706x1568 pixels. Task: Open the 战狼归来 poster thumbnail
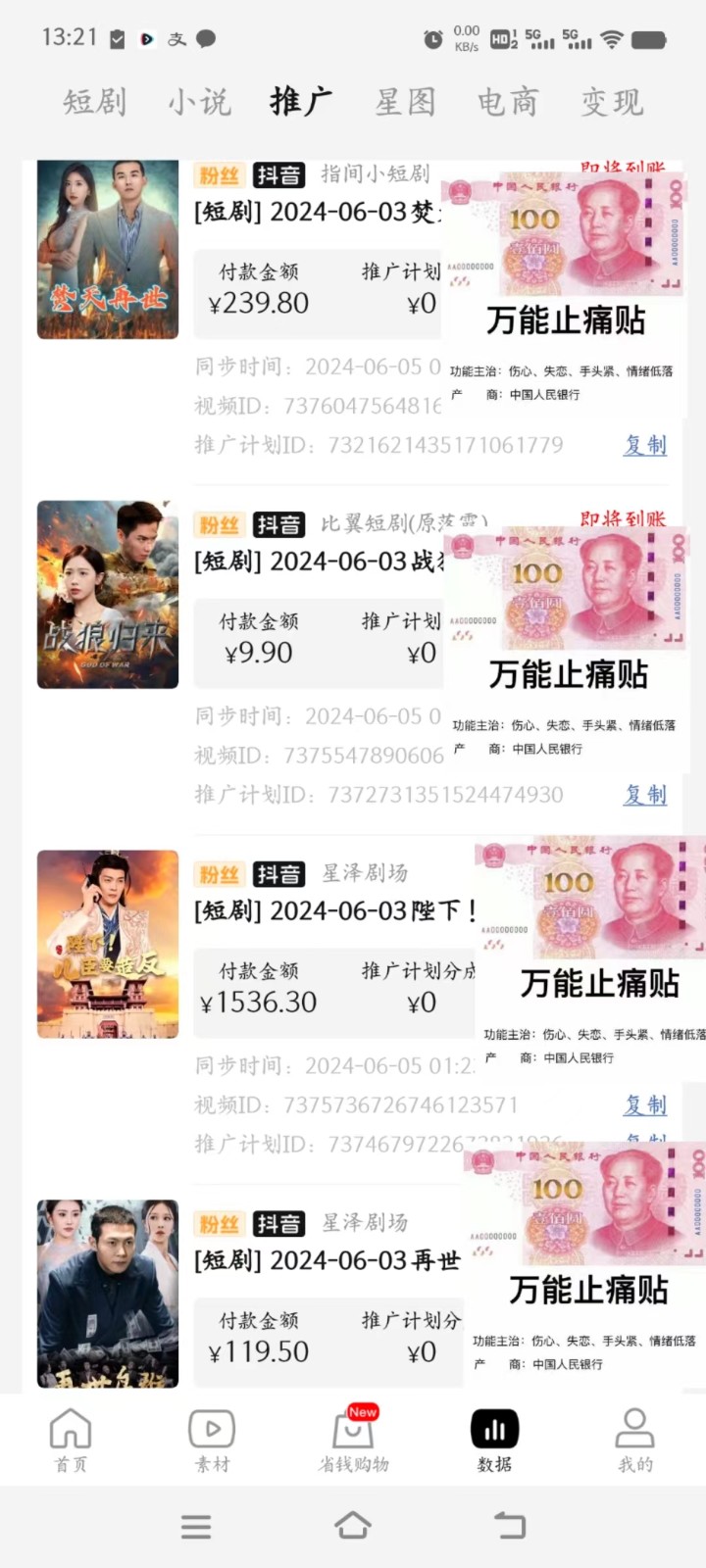pyautogui.click(x=108, y=596)
